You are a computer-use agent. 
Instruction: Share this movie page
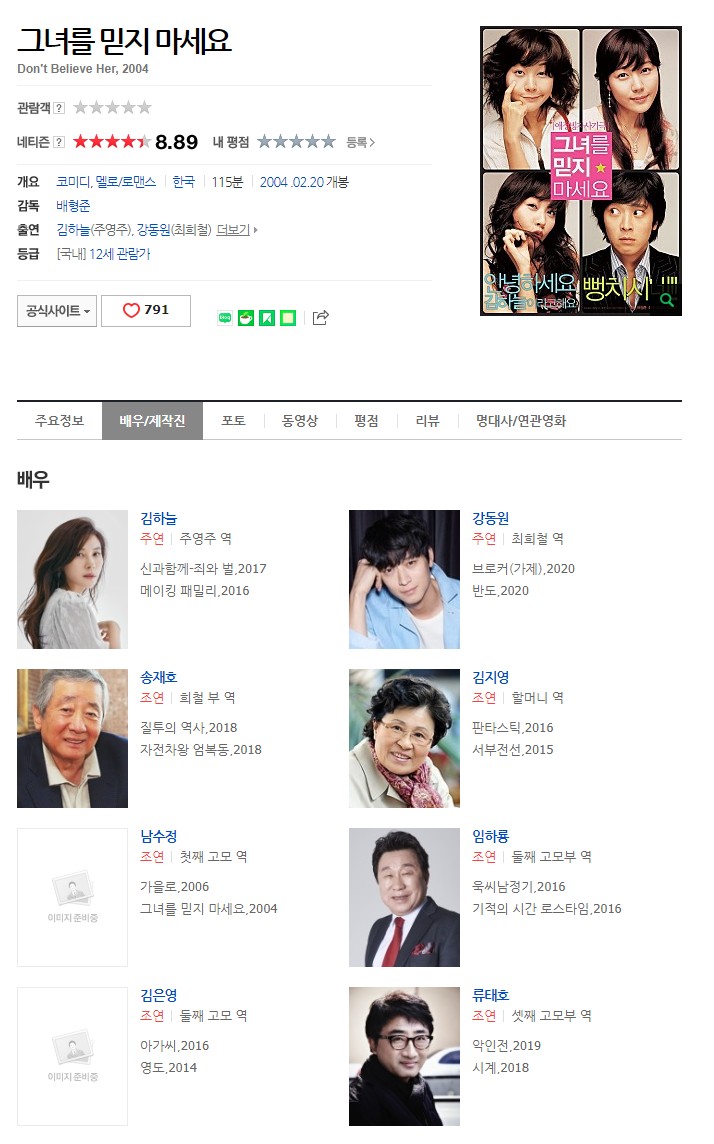pos(321,318)
